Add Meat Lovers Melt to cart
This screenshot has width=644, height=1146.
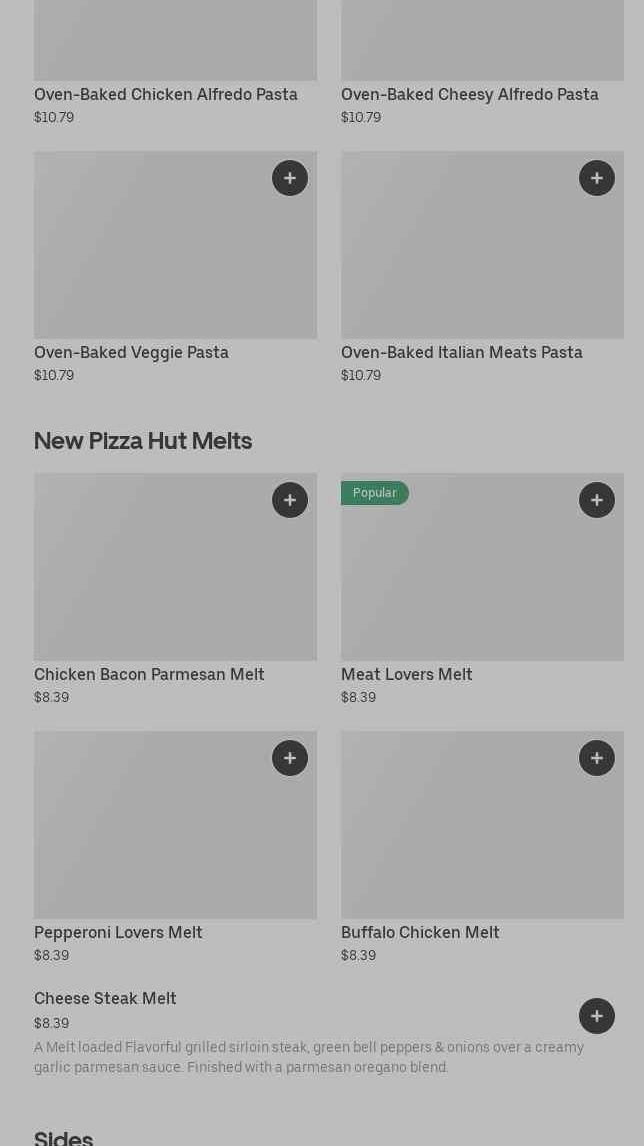click(597, 500)
